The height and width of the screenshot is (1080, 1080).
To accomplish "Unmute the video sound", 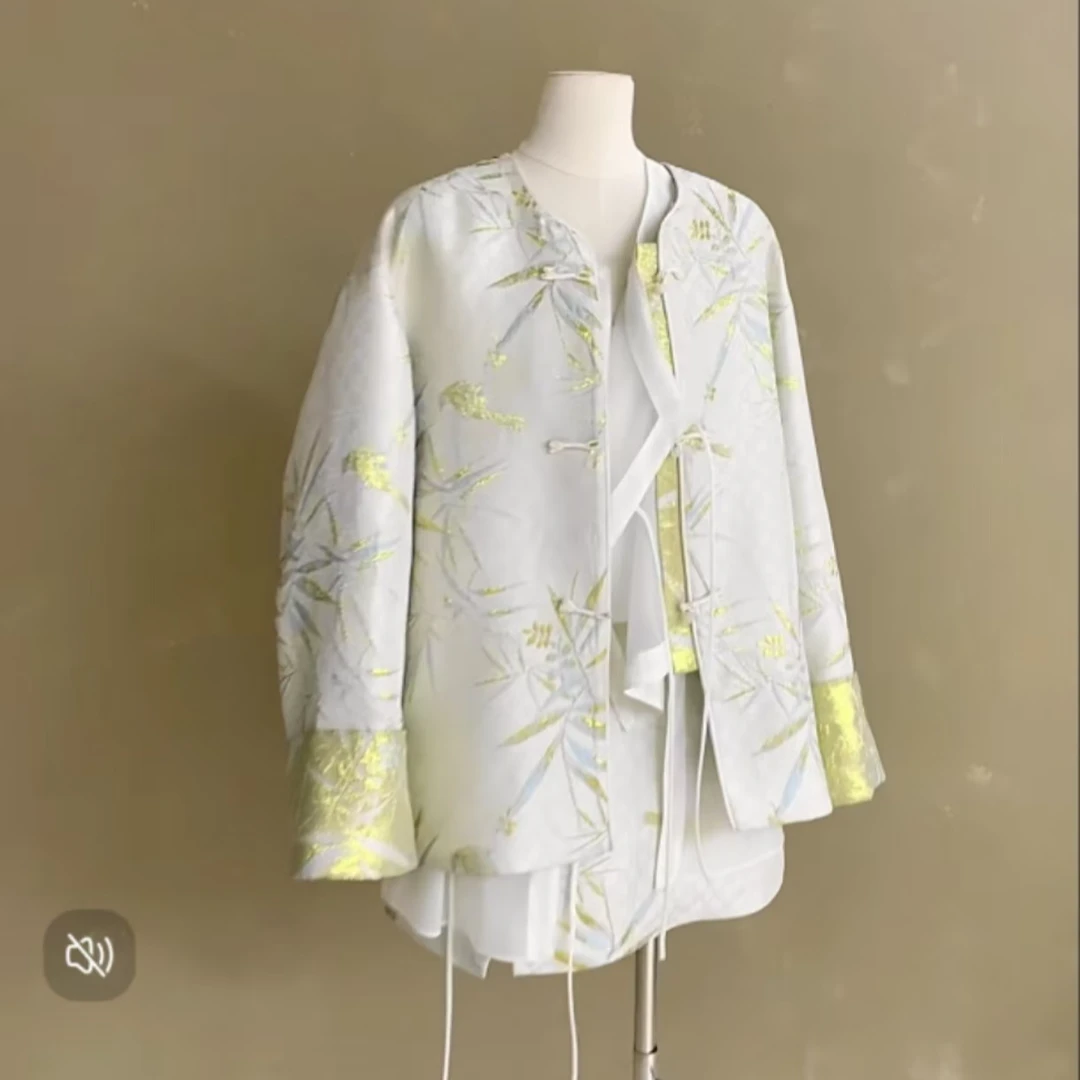I will [x=89, y=955].
